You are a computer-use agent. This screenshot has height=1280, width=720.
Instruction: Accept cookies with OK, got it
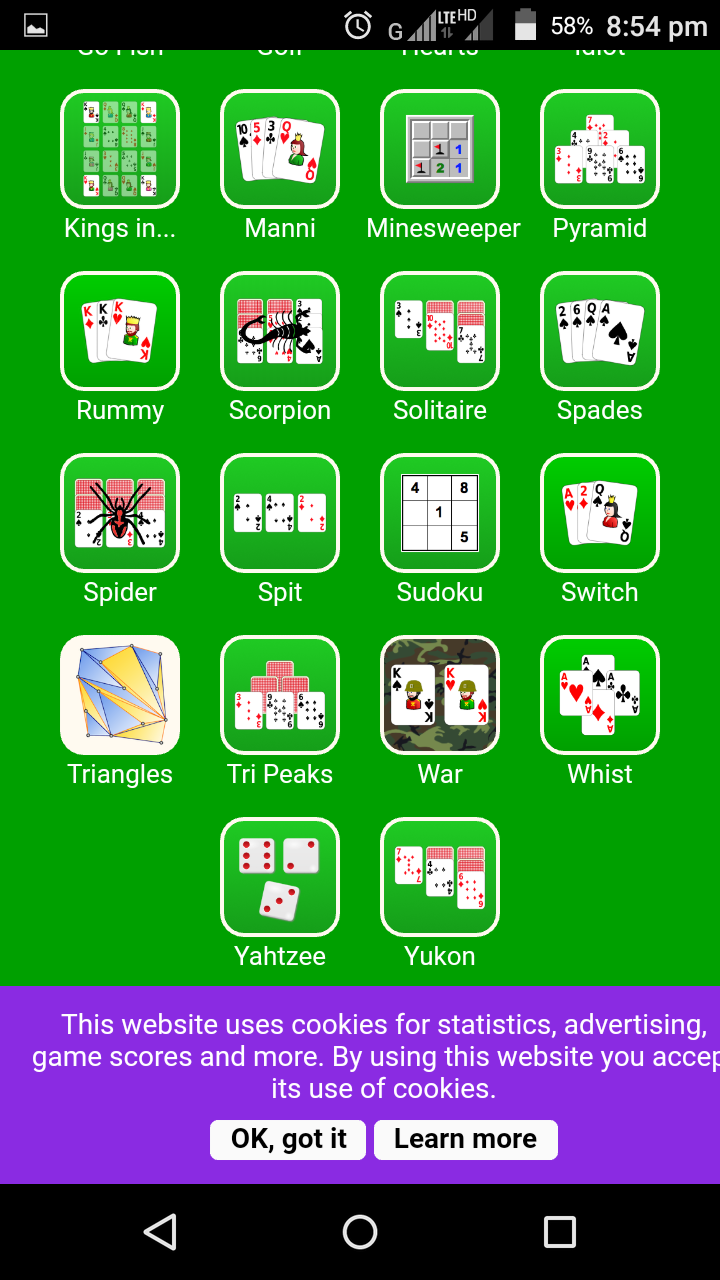[x=287, y=1139]
